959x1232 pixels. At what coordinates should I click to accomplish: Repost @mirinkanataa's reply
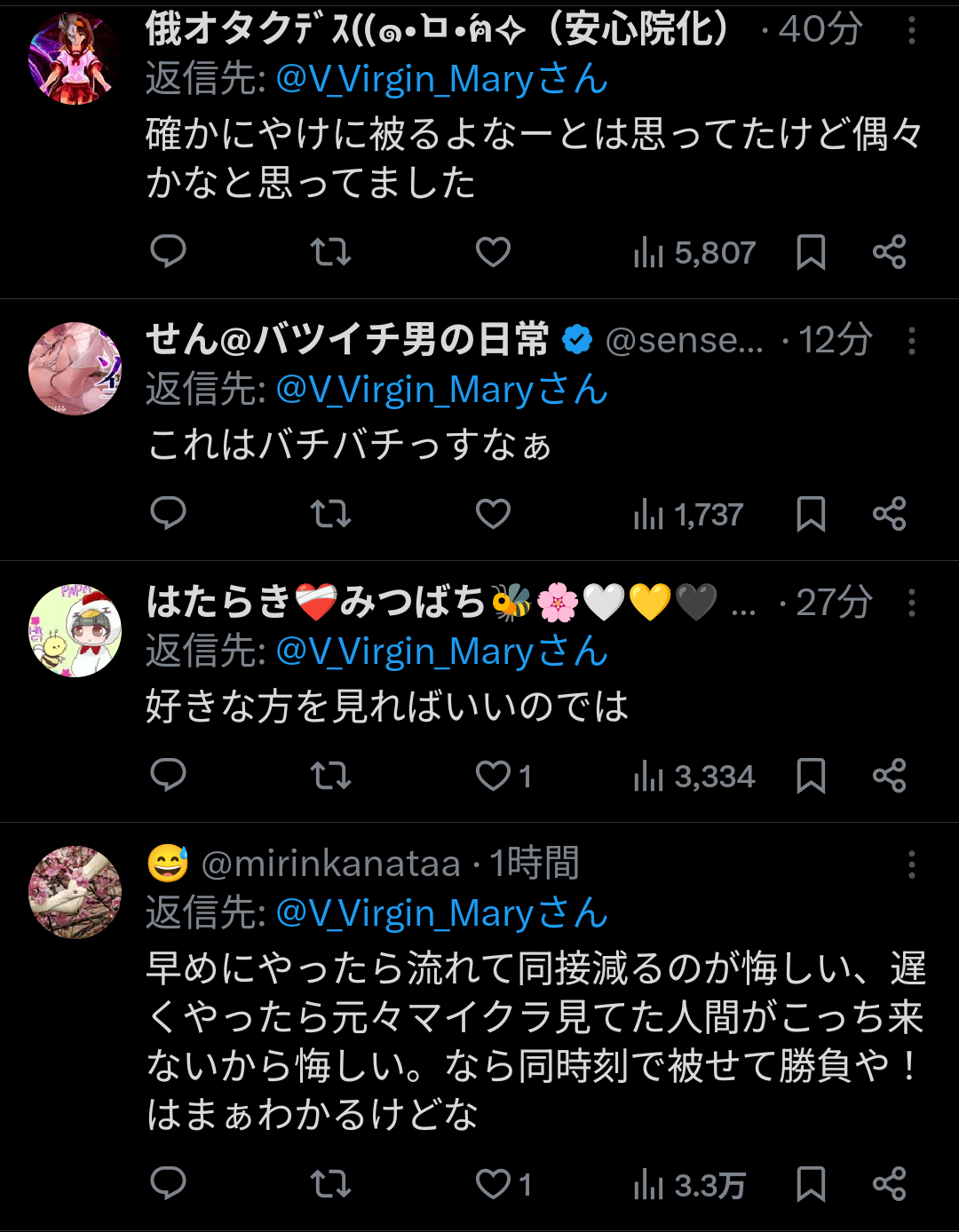point(330,1184)
